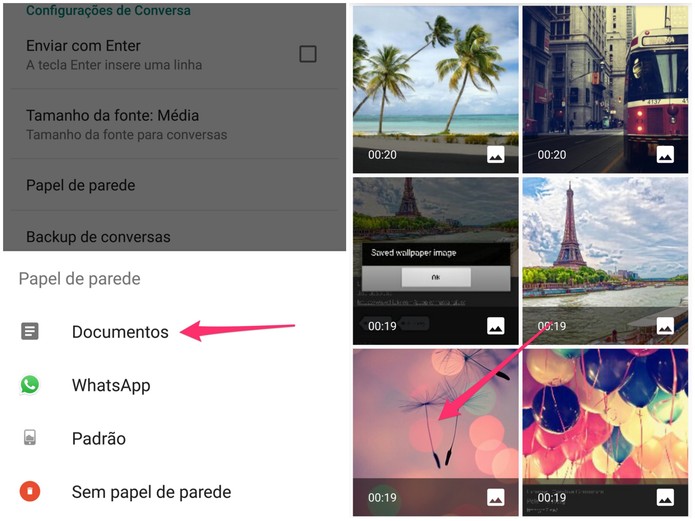Choose WhatsApp wallpaper option
Image resolution: width=695 pixels, height=521 pixels.
[x=110, y=385]
